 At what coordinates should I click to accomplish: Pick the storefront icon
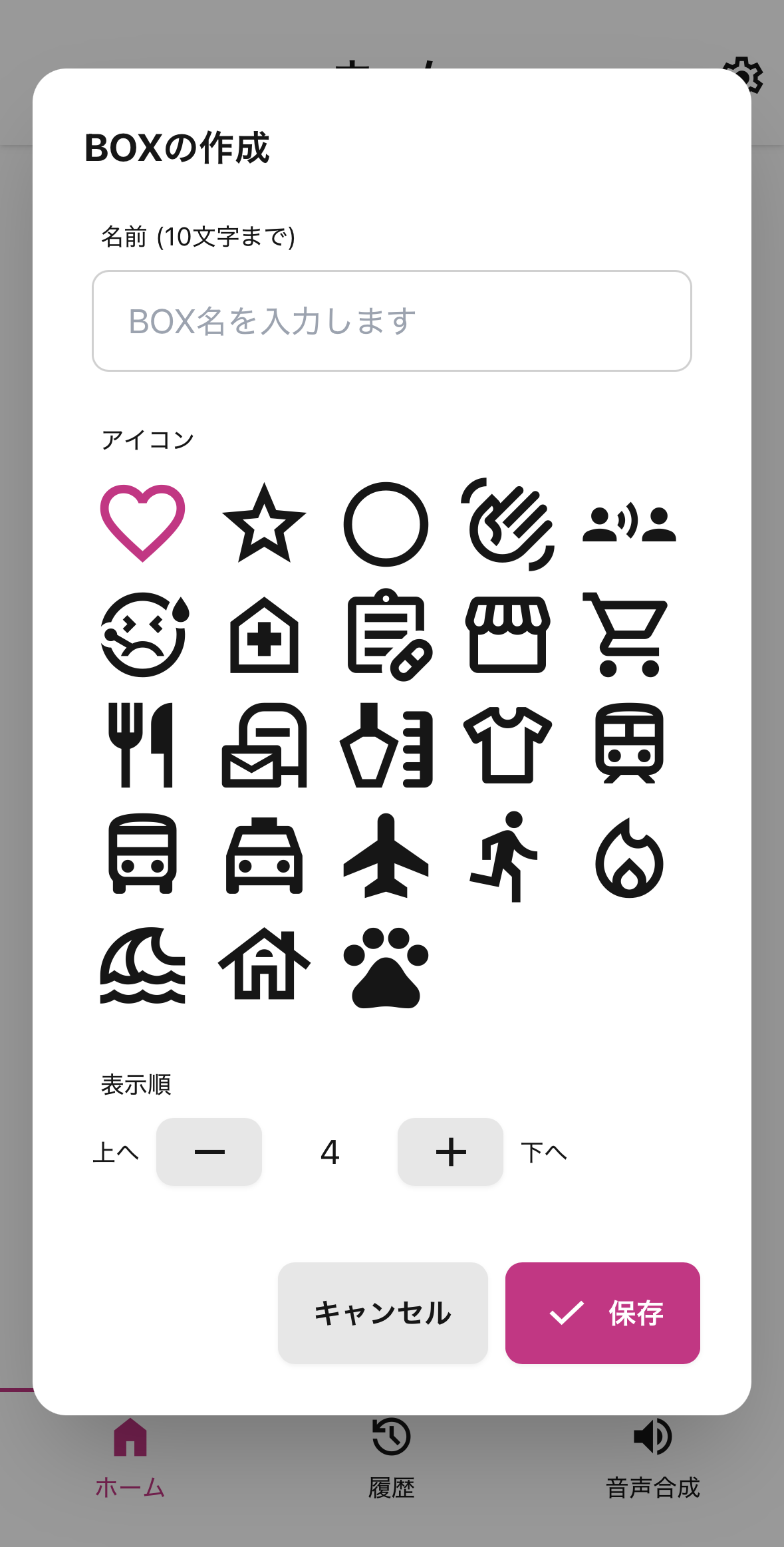507,634
